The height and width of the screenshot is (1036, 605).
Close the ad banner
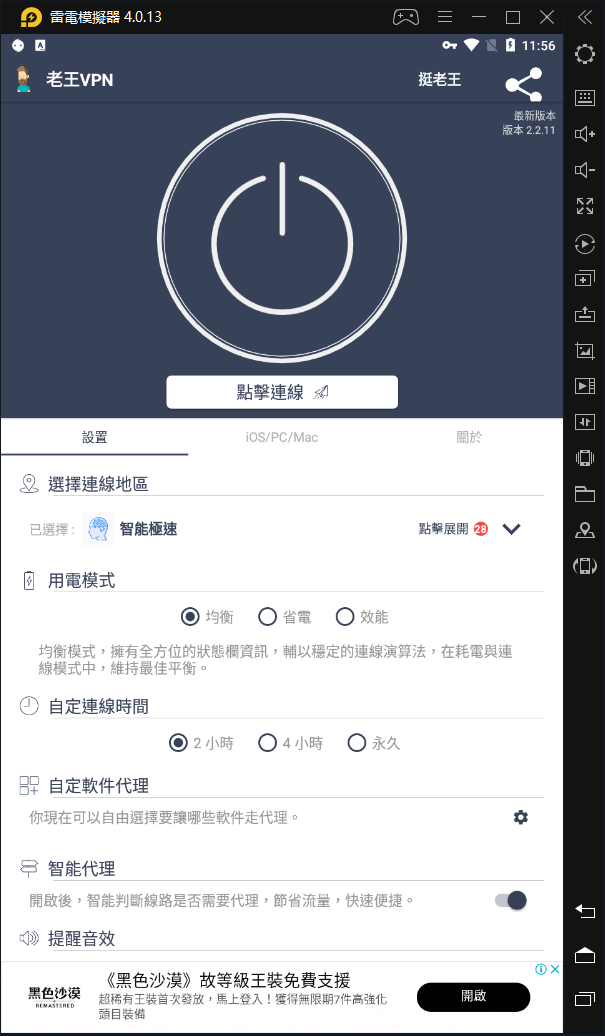click(x=555, y=969)
